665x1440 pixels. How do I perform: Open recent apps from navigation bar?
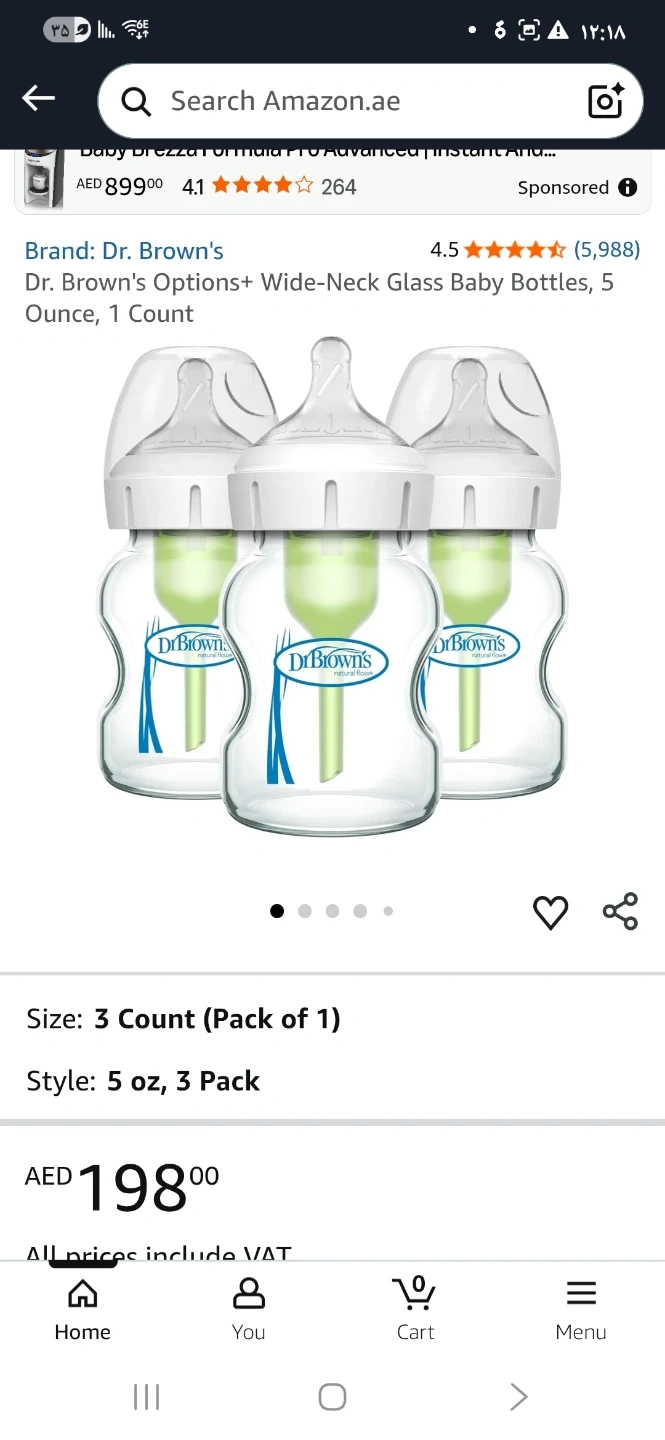147,1397
